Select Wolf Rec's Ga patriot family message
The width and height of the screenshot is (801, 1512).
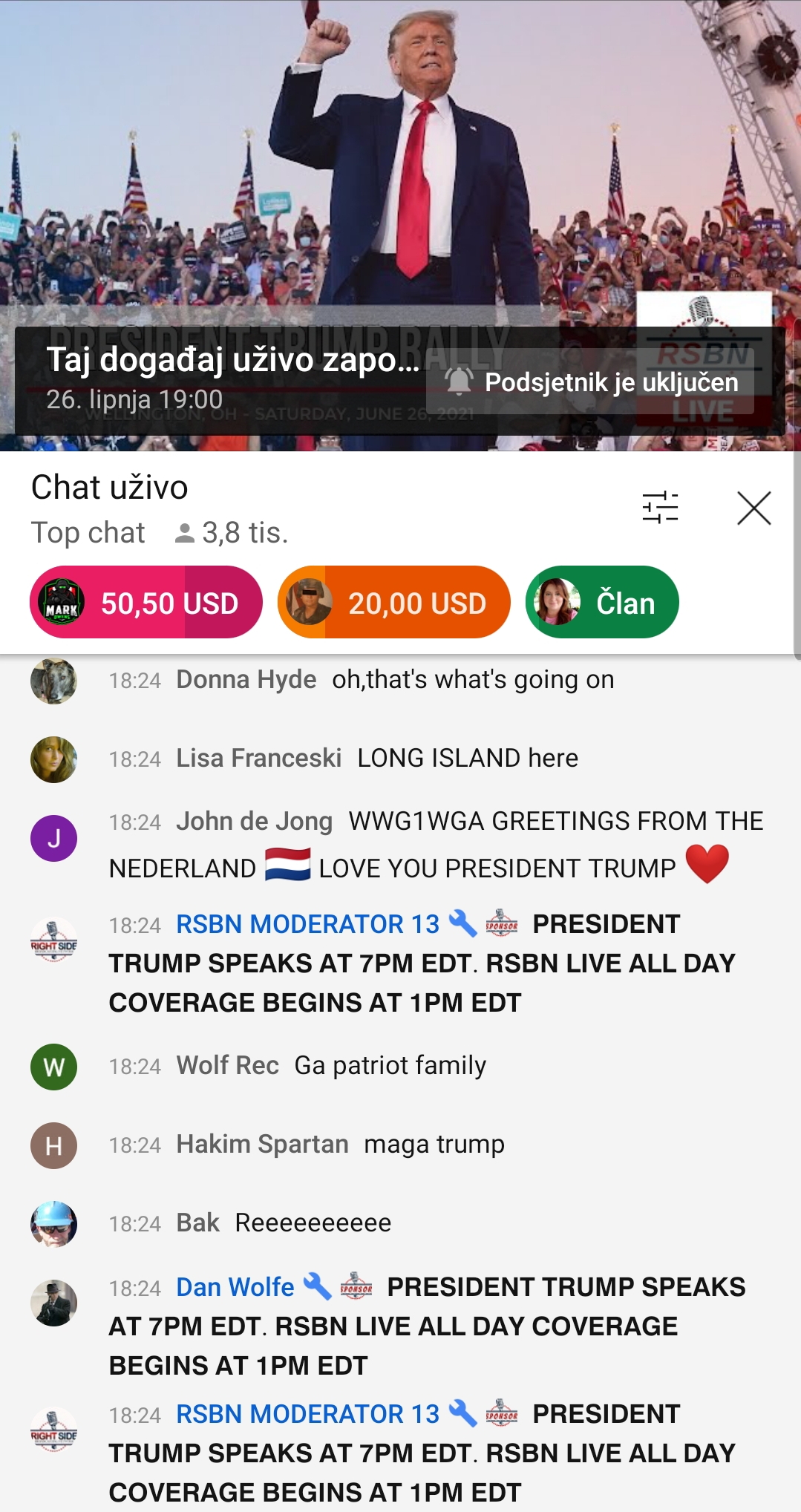(400, 1066)
